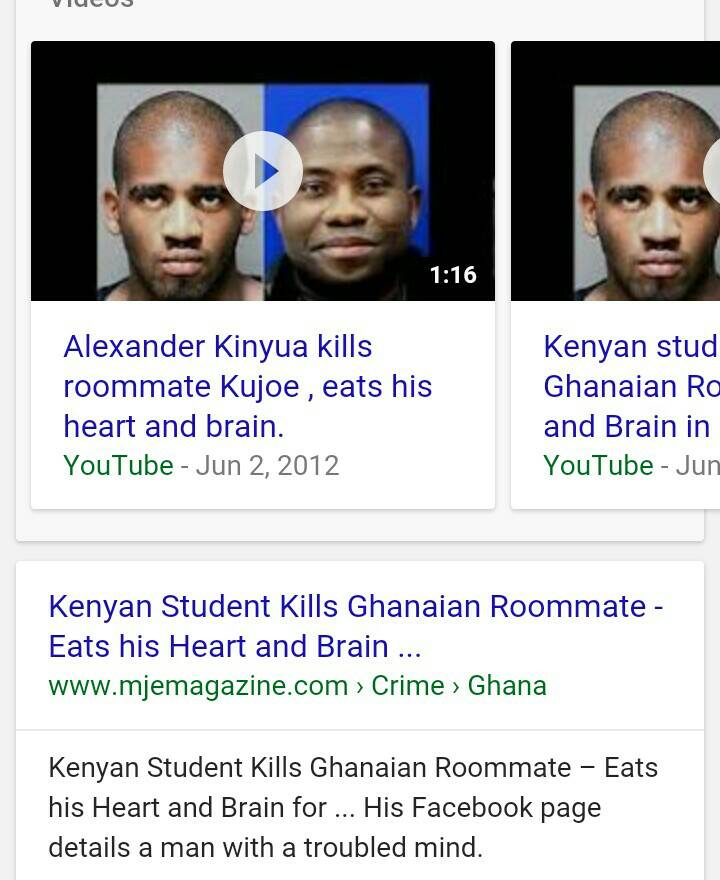720x880 pixels.
Task: Play the Alexander Kinyua YouTube video
Action: point(263,171)
